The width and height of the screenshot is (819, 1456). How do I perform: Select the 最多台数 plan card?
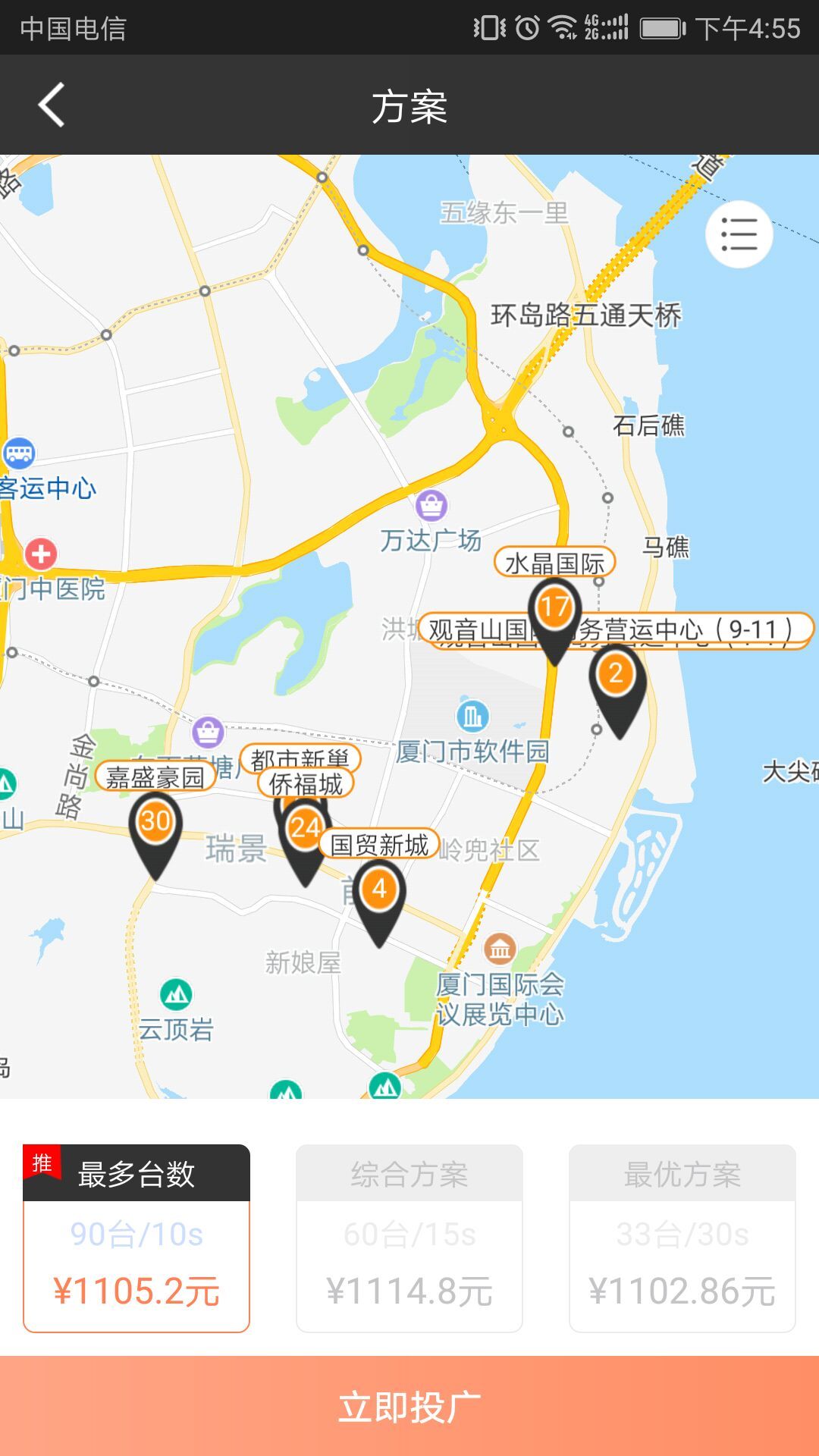[136, 1238]
